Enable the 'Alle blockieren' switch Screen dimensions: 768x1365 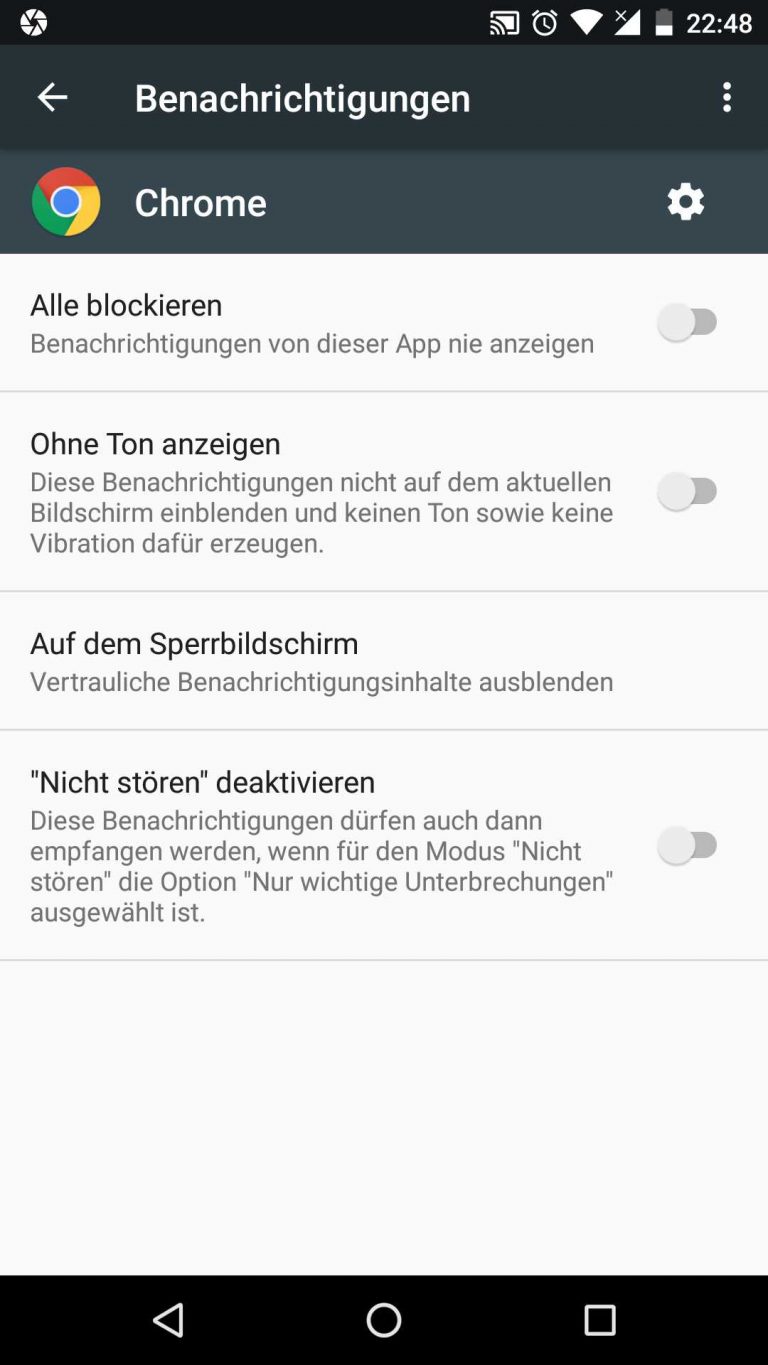pyautogui.click(x=689, y=322)
